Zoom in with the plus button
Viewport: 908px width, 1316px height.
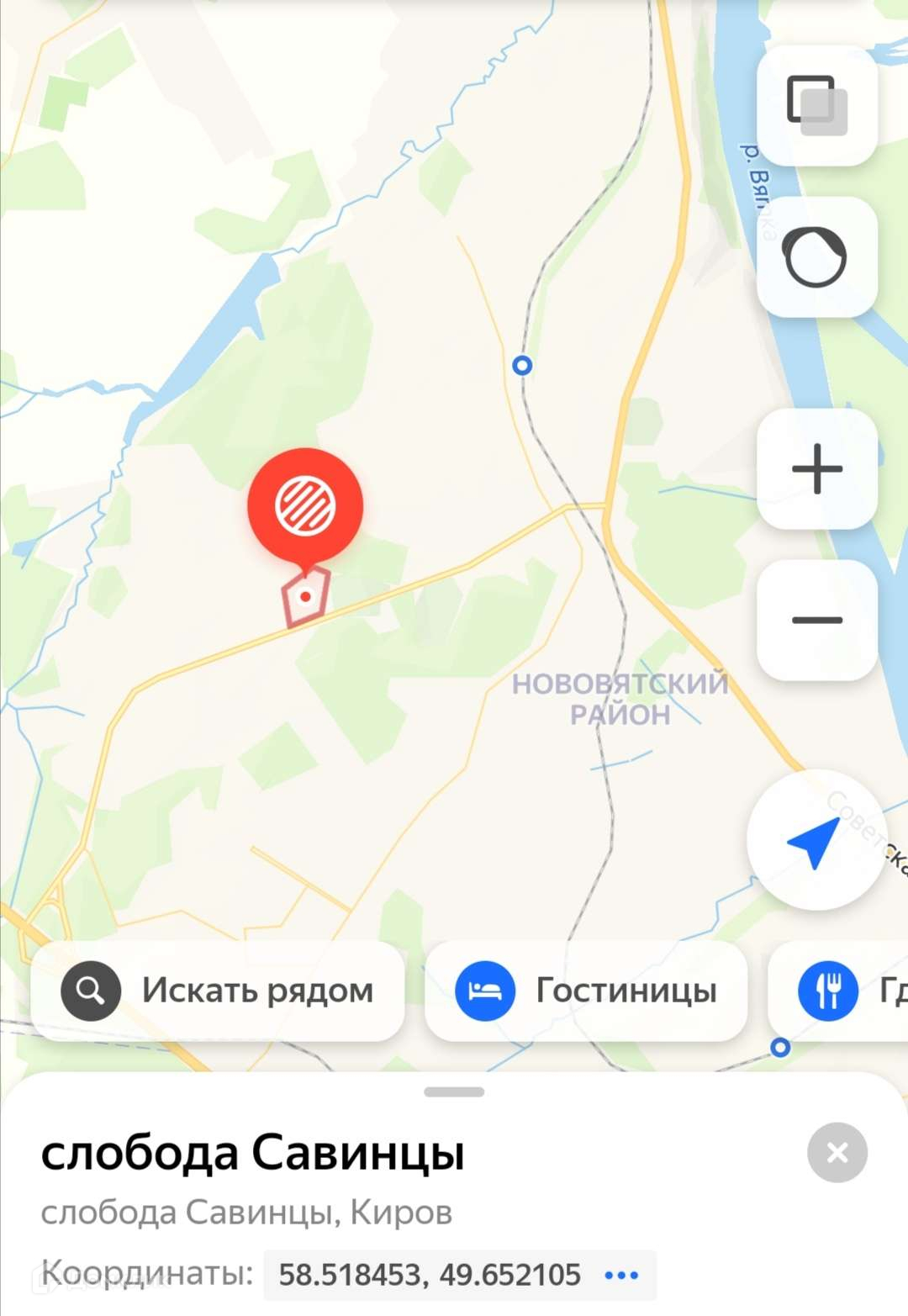point(817,468)
